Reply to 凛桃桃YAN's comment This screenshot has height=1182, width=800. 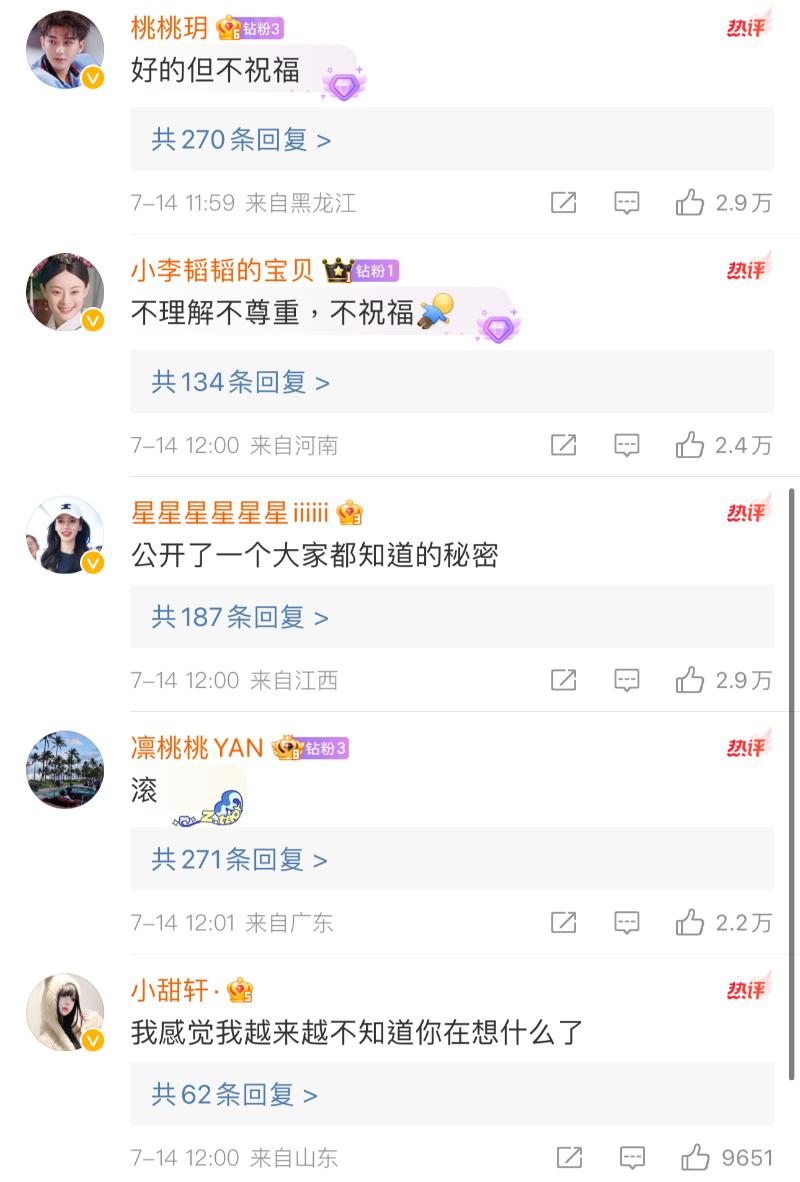coord(627,922)
